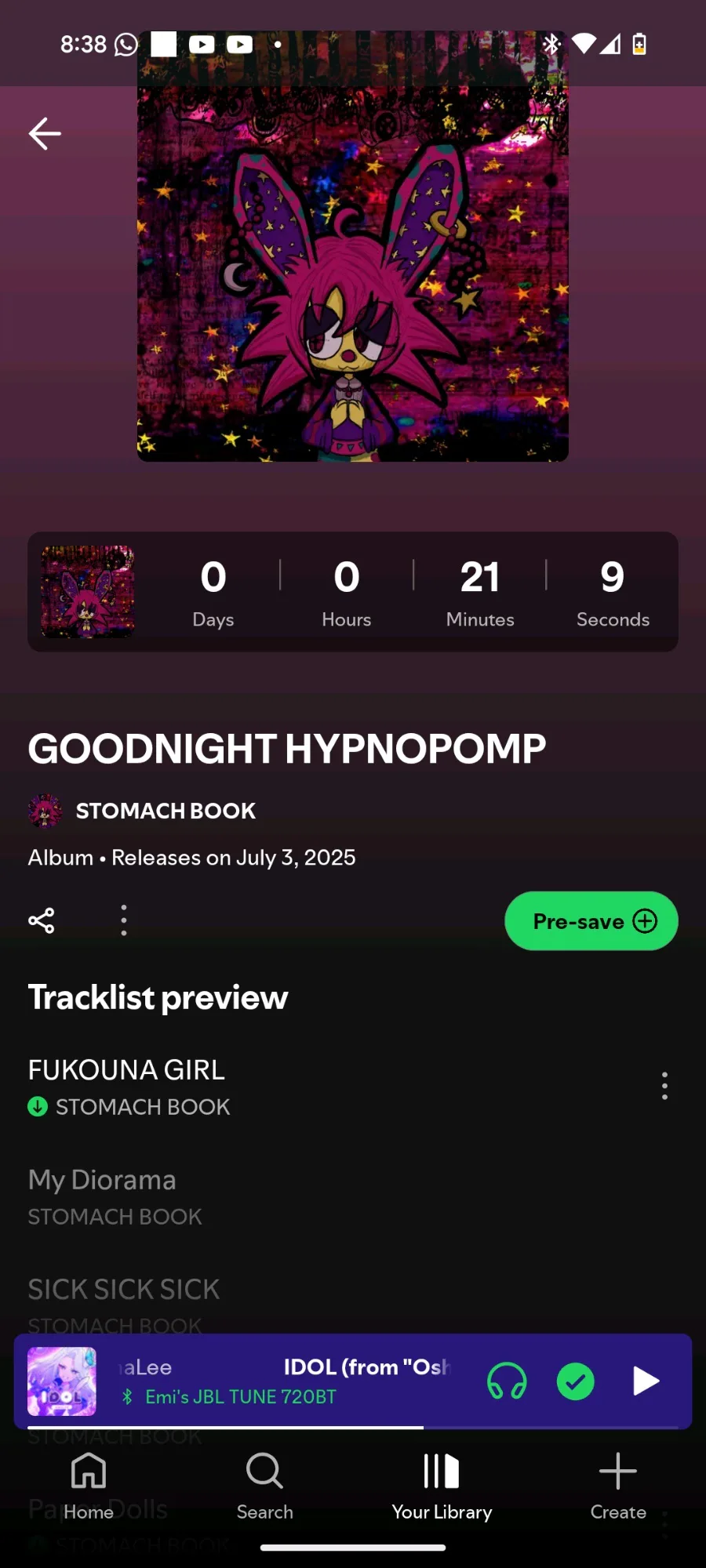Open album options beside share icon
The height and width of the screenshot is (1568, 706).
(x=123, y=920)
